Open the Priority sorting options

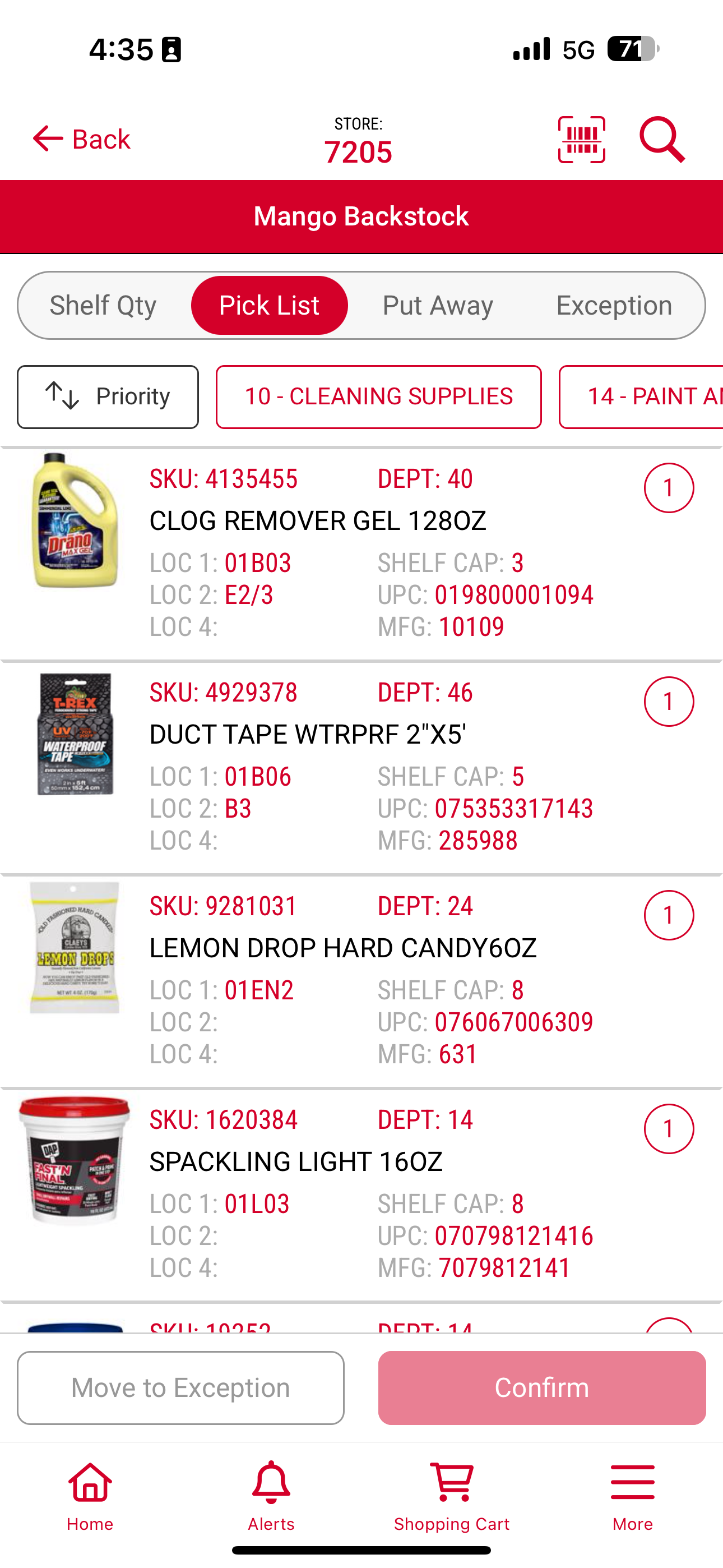click(x=108, y=396)
